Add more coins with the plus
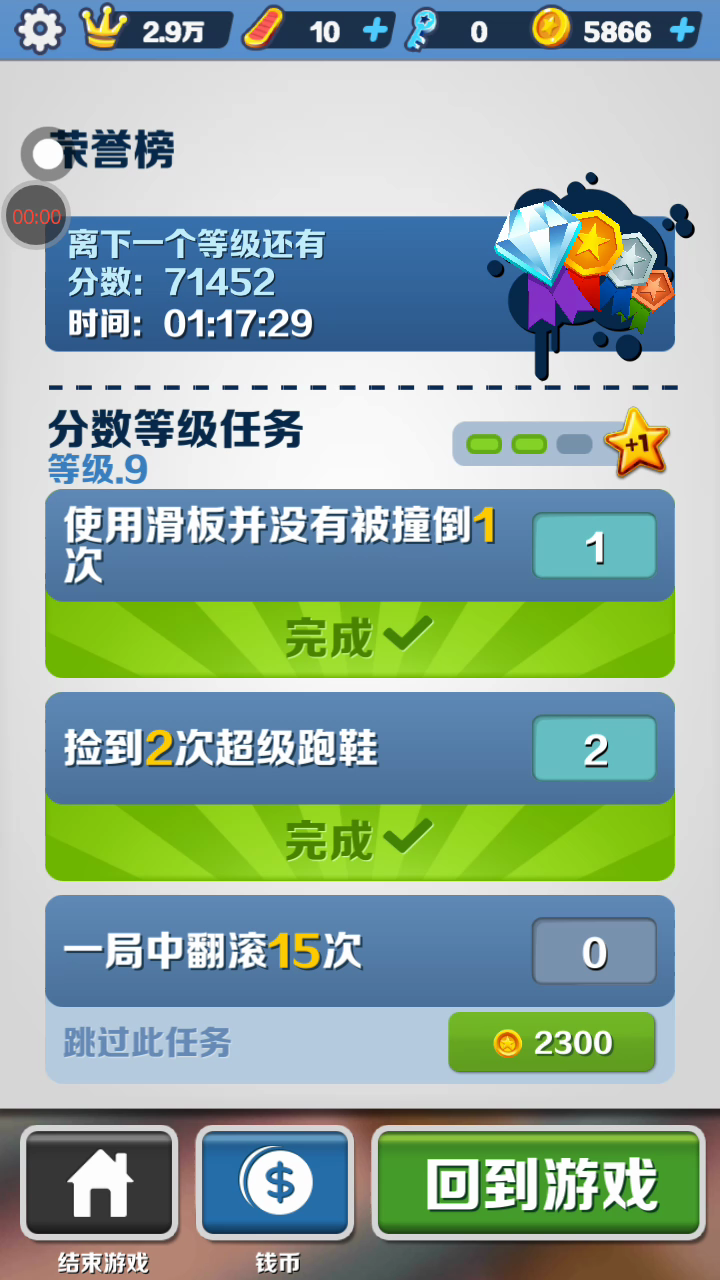This screenshot has height=1280, width=720. pos(683,31)
